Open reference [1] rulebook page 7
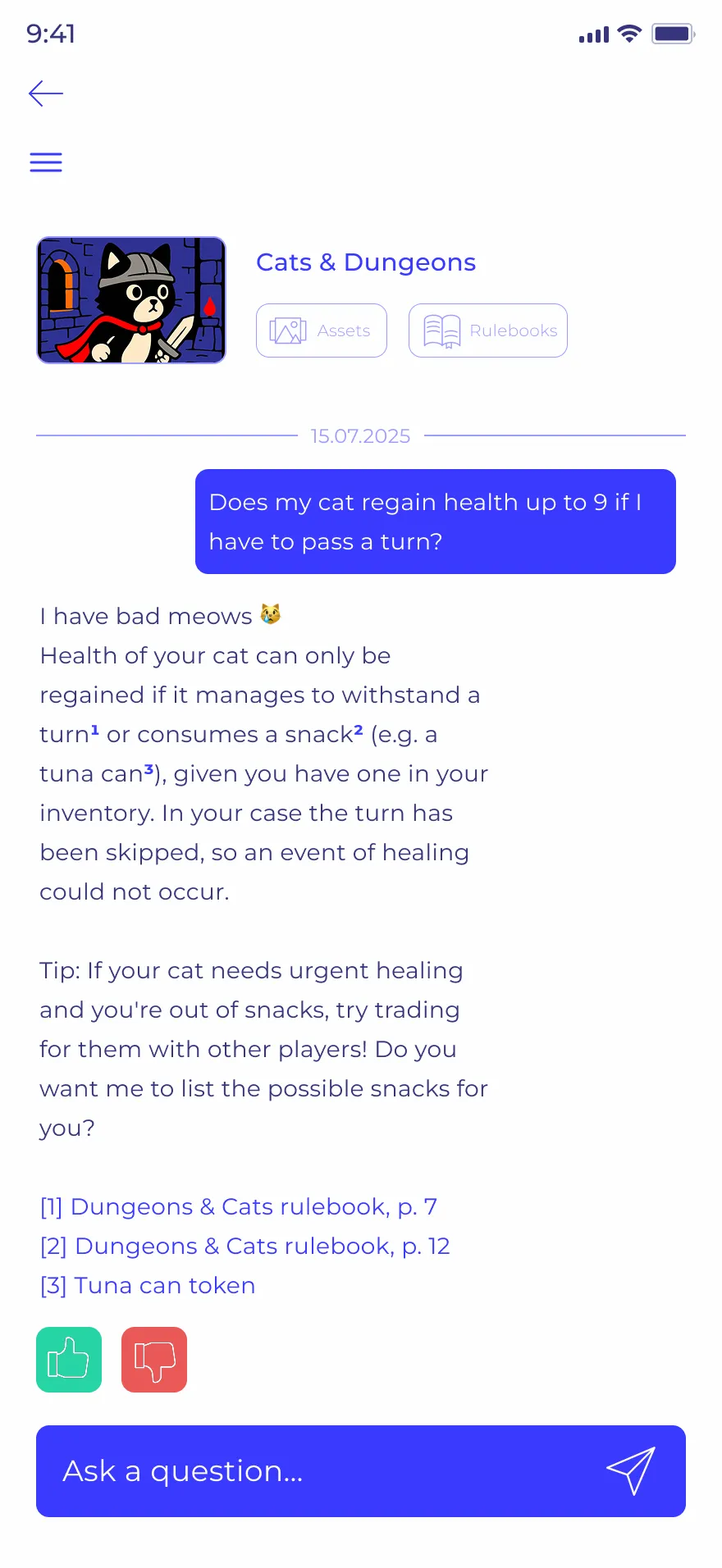Image resolution: width=722 pixels, height=1568 pixels. [239, 1206]
